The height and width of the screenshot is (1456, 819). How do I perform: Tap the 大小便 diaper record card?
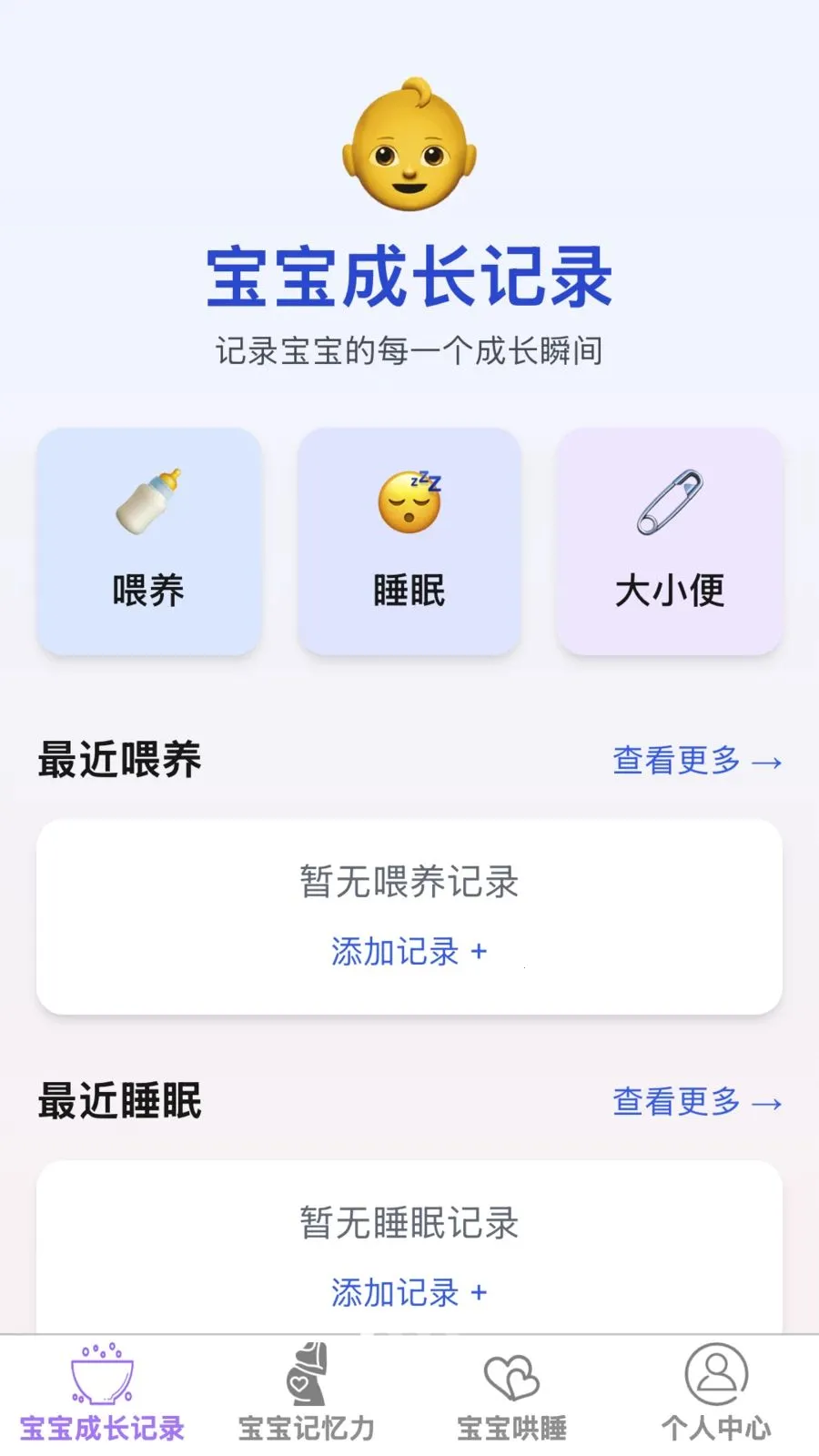670,540
